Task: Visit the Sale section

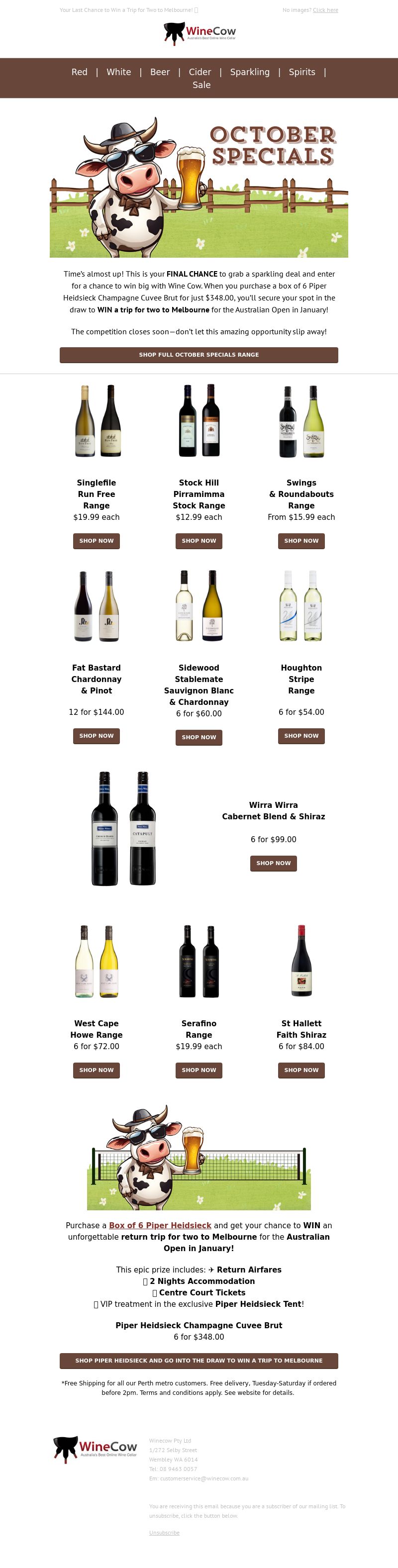Action: point(201,85)
